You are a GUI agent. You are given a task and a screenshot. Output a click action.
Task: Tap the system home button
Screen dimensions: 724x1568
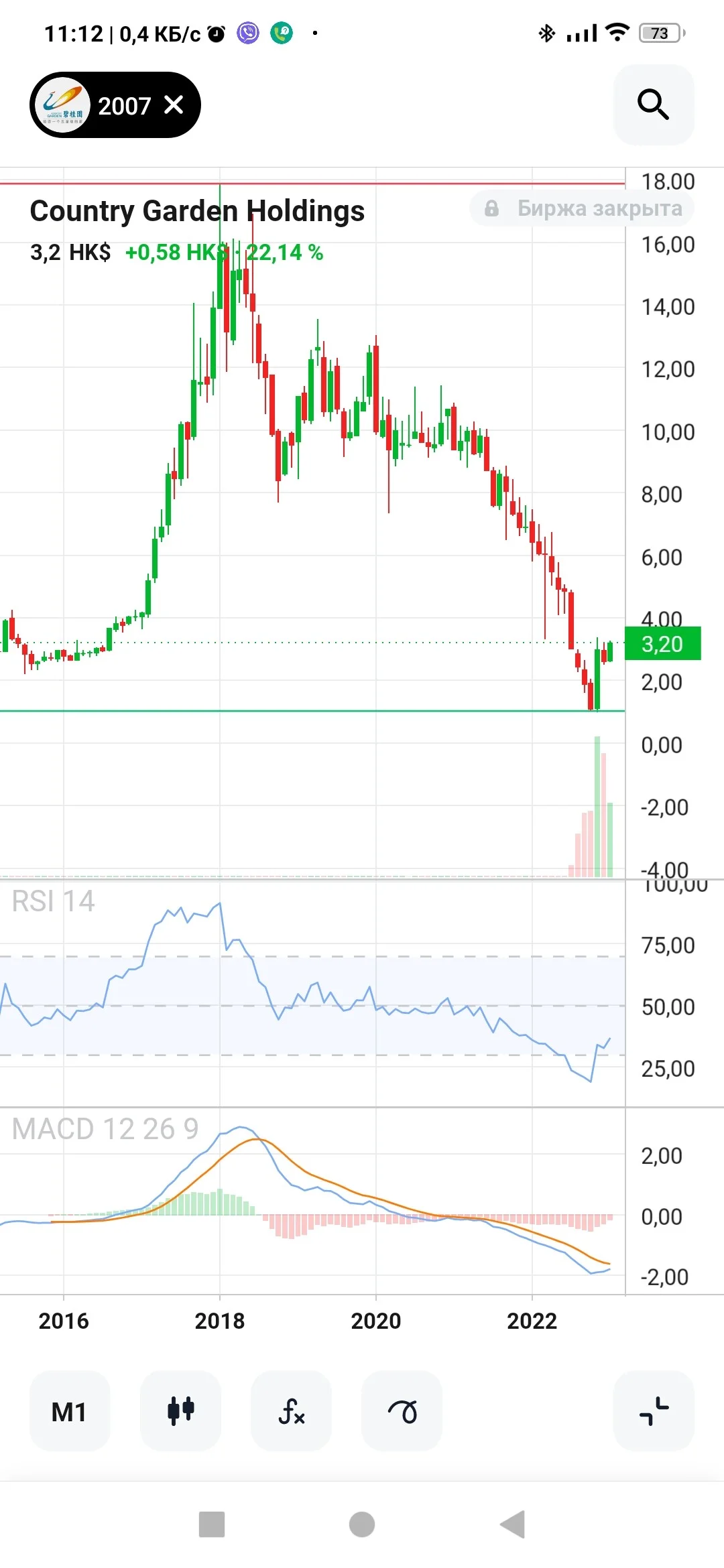[x=362, y=1524]
